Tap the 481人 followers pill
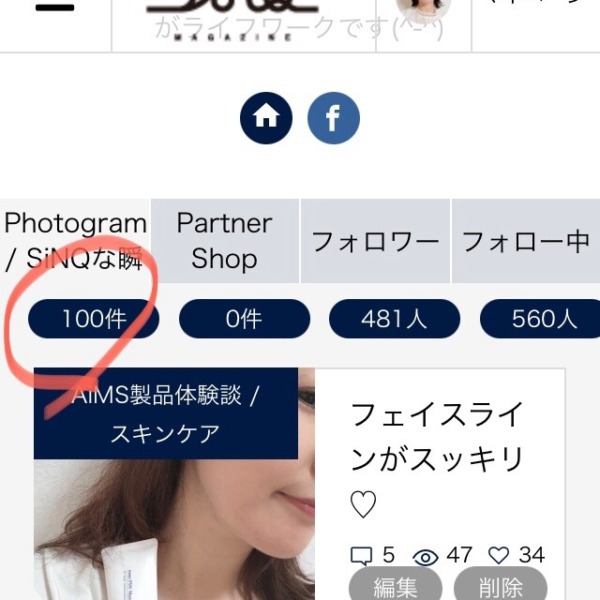The width and height of the screenshot is (600, 600). coord(394,319)
